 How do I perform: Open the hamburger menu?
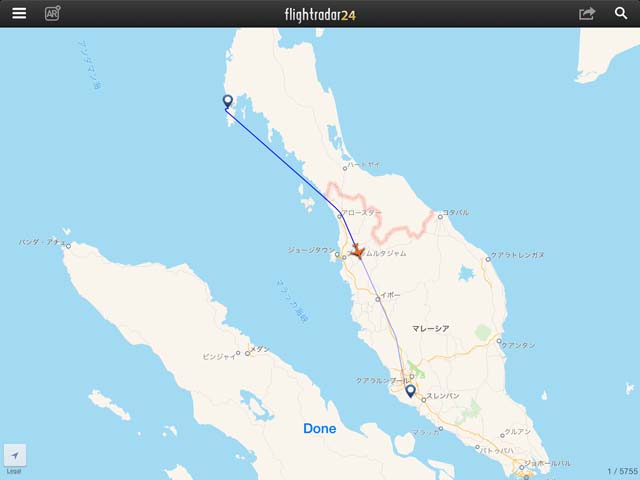coord(19,13)
